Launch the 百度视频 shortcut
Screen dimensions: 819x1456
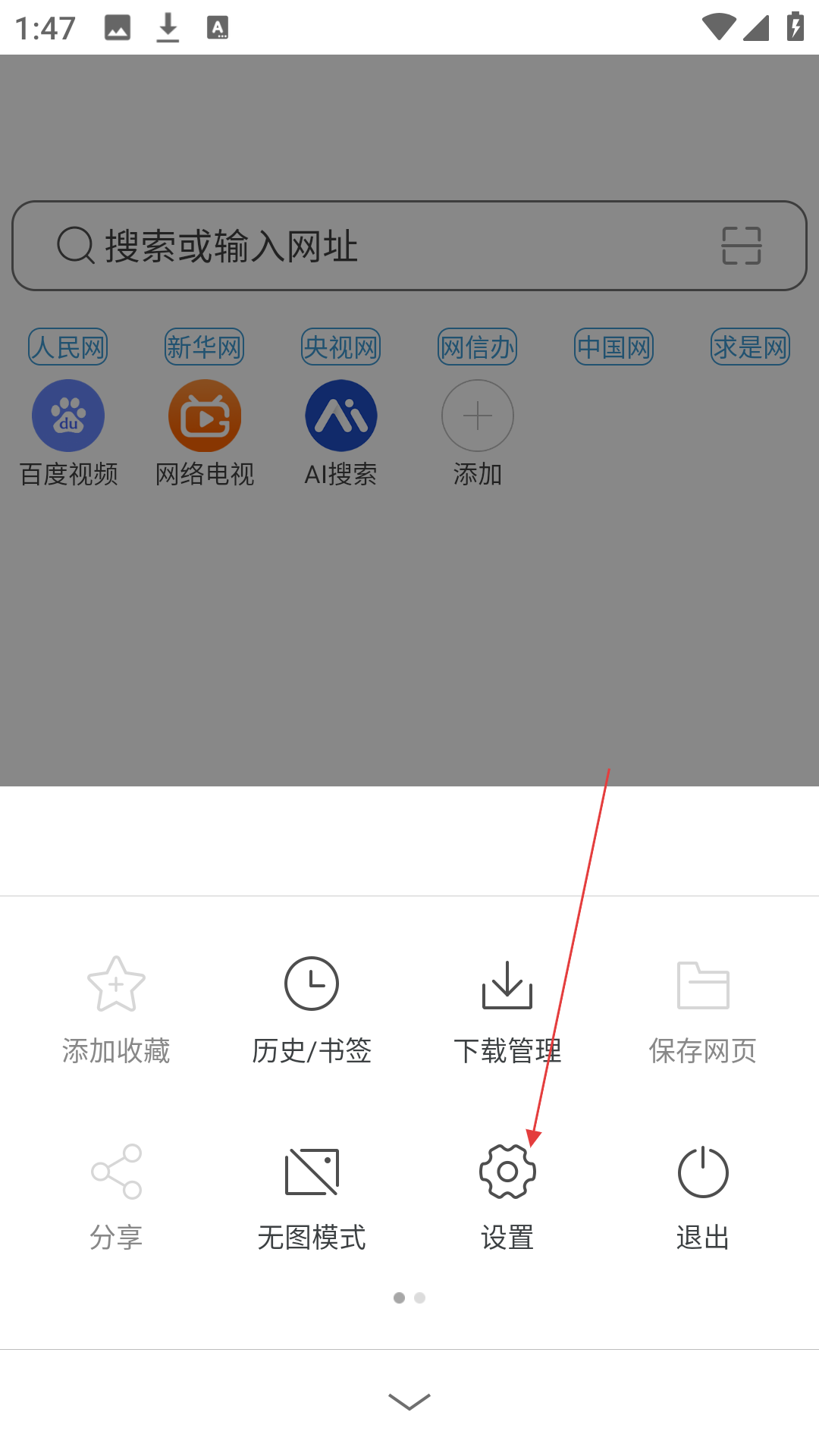(x=68, y=434)
